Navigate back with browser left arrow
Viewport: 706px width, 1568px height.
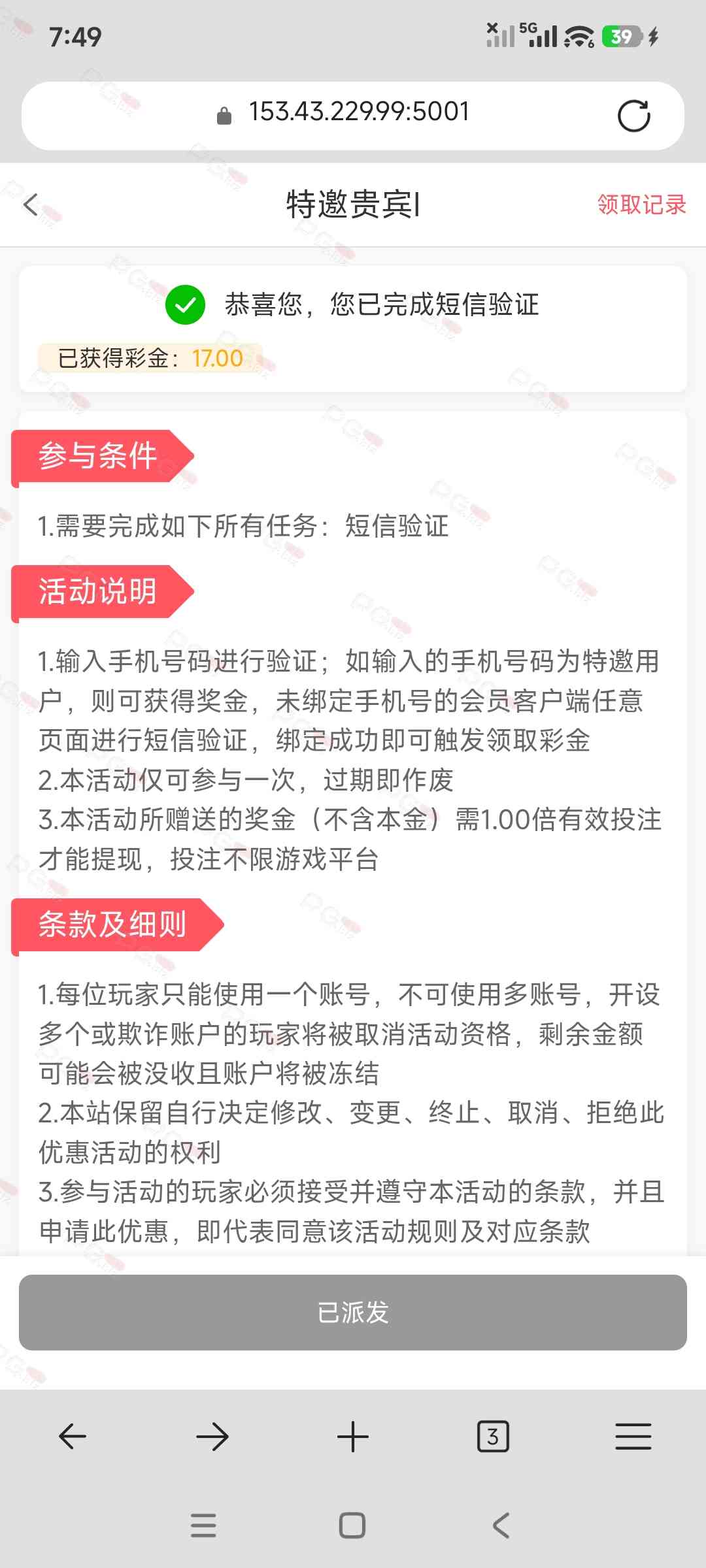click(73, 1436)
